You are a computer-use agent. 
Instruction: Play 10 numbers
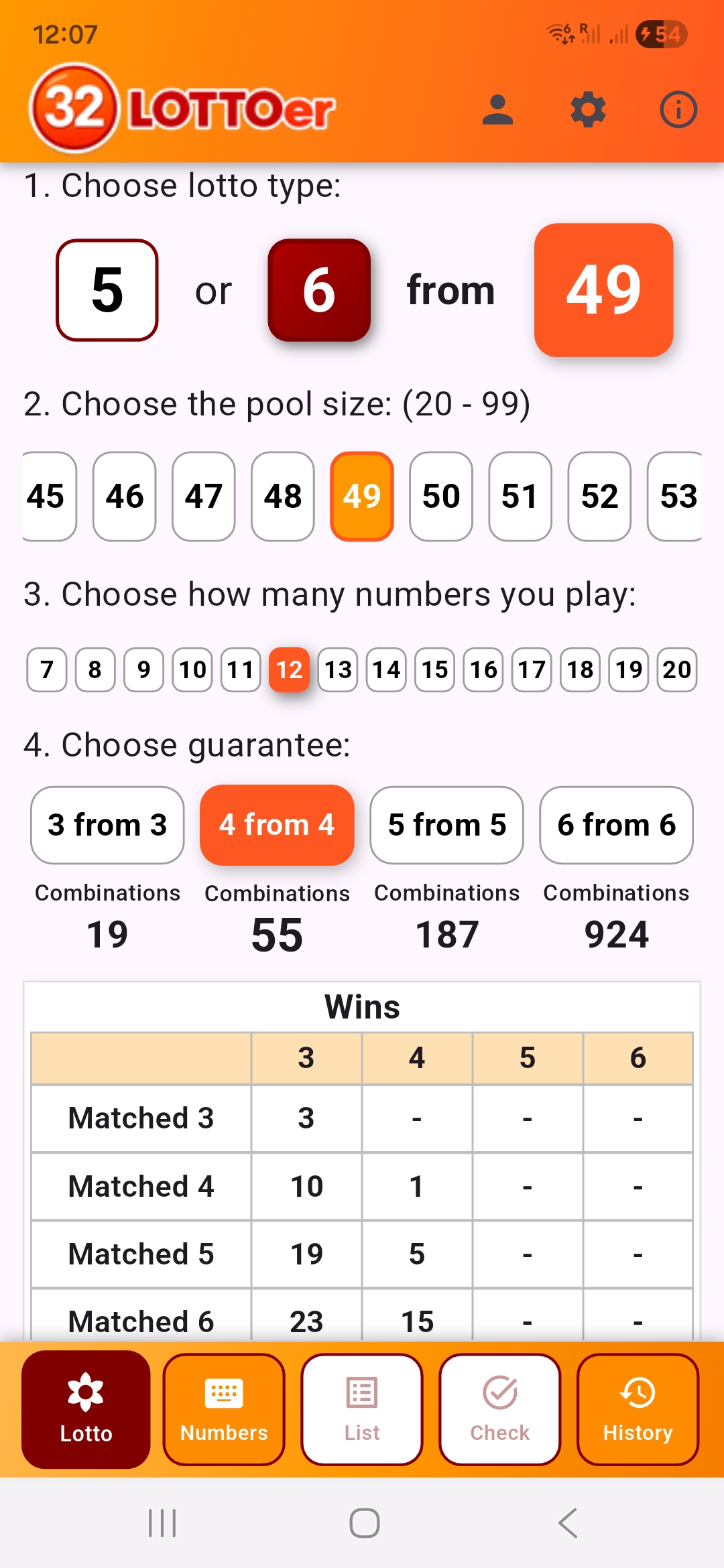coord(192,669)
